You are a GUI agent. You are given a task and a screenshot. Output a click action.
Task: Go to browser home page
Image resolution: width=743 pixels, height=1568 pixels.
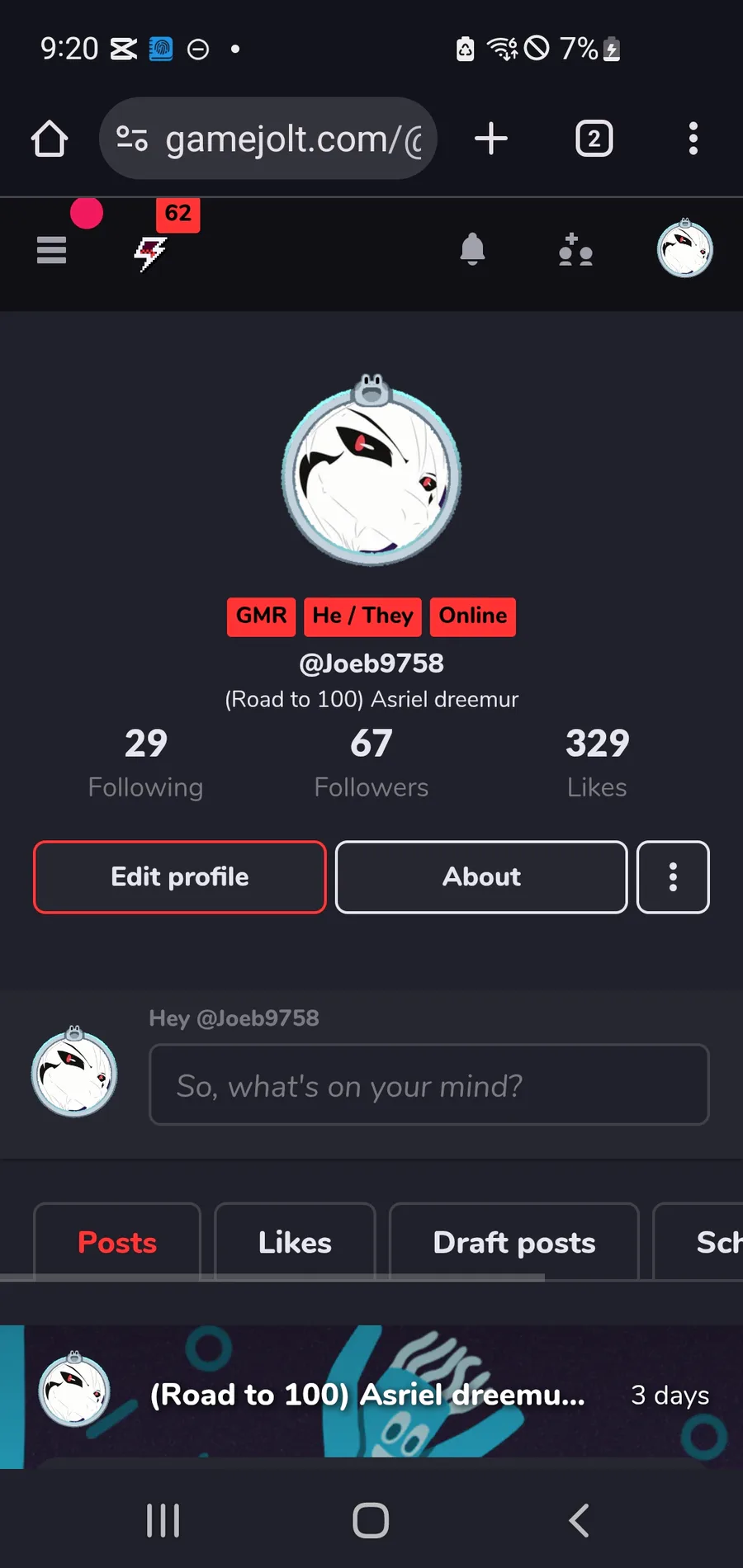[50, 139]
